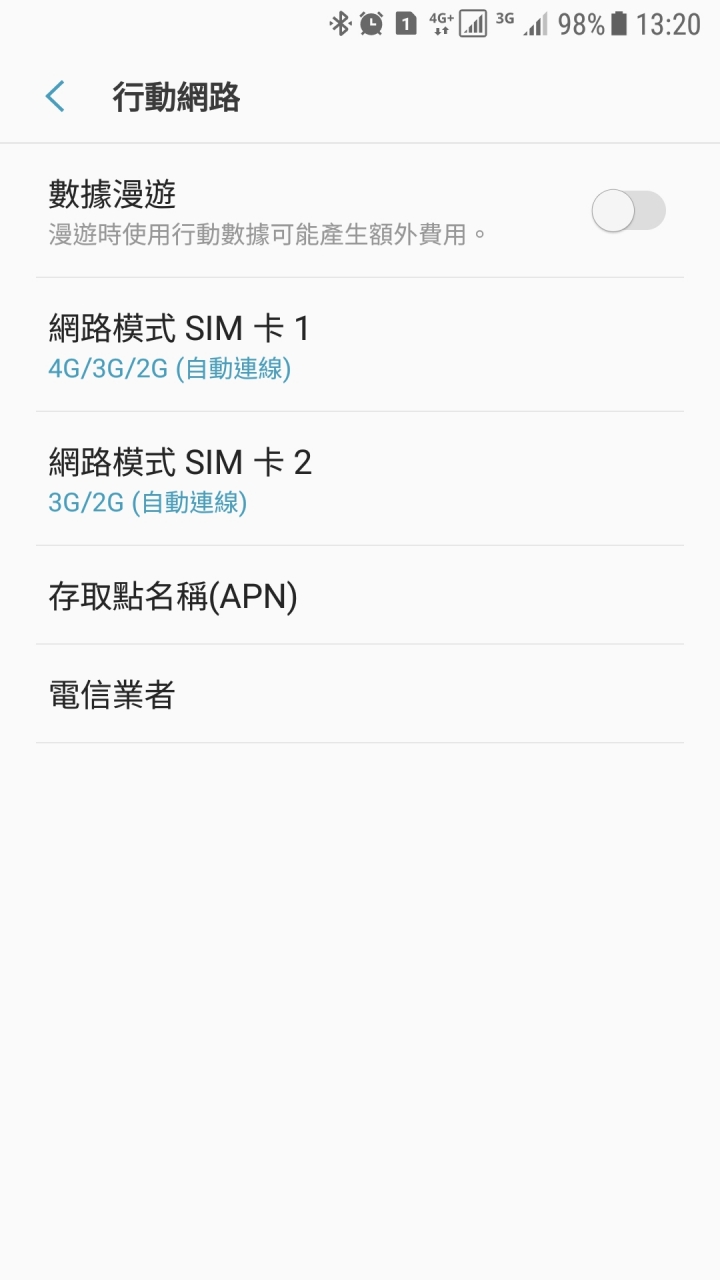This screenshot has height=1280, width=720.
Task: Open 網路模式 SIM 卡 2 setting
Action: coord(360,479)
